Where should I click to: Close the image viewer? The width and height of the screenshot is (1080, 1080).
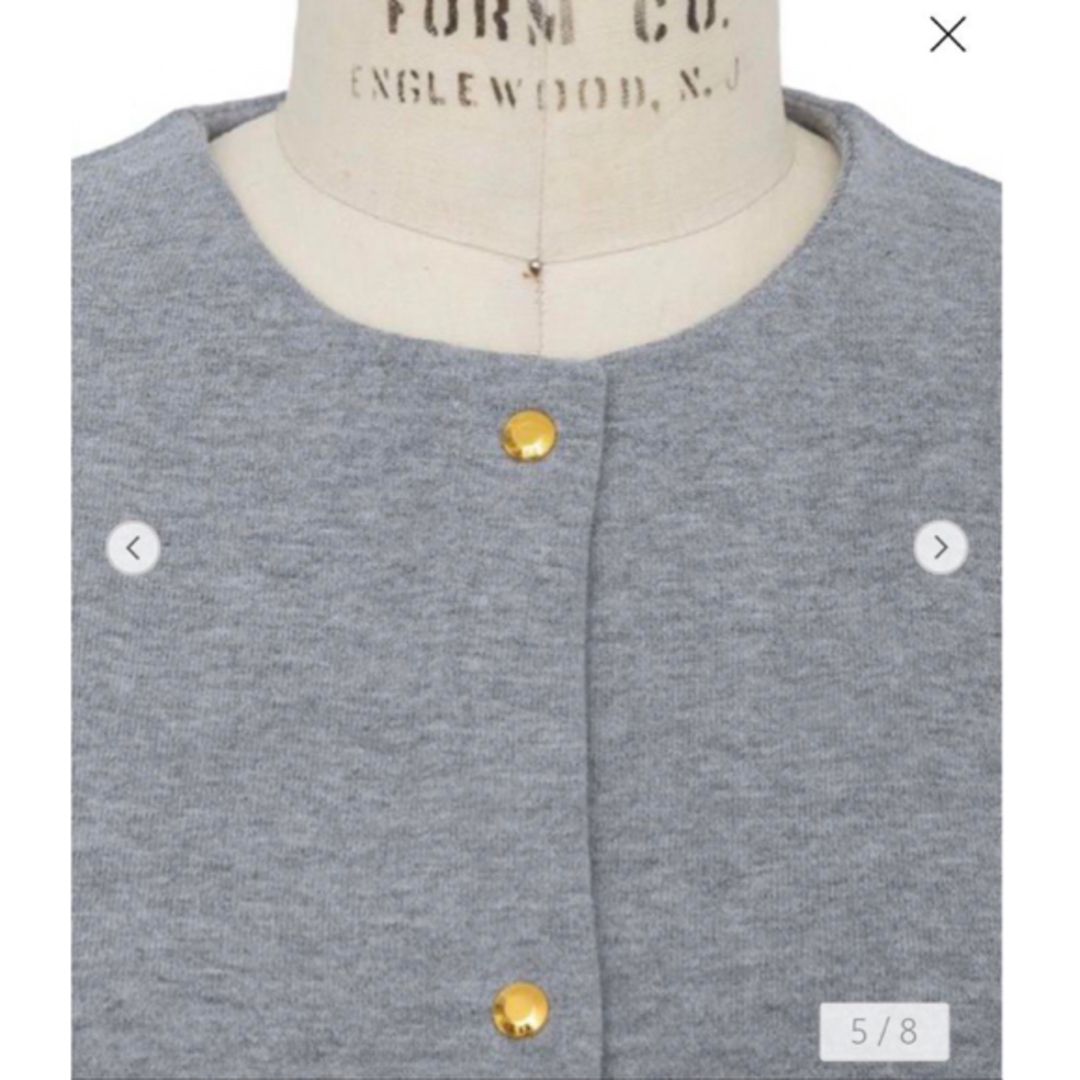coord(947,35)
